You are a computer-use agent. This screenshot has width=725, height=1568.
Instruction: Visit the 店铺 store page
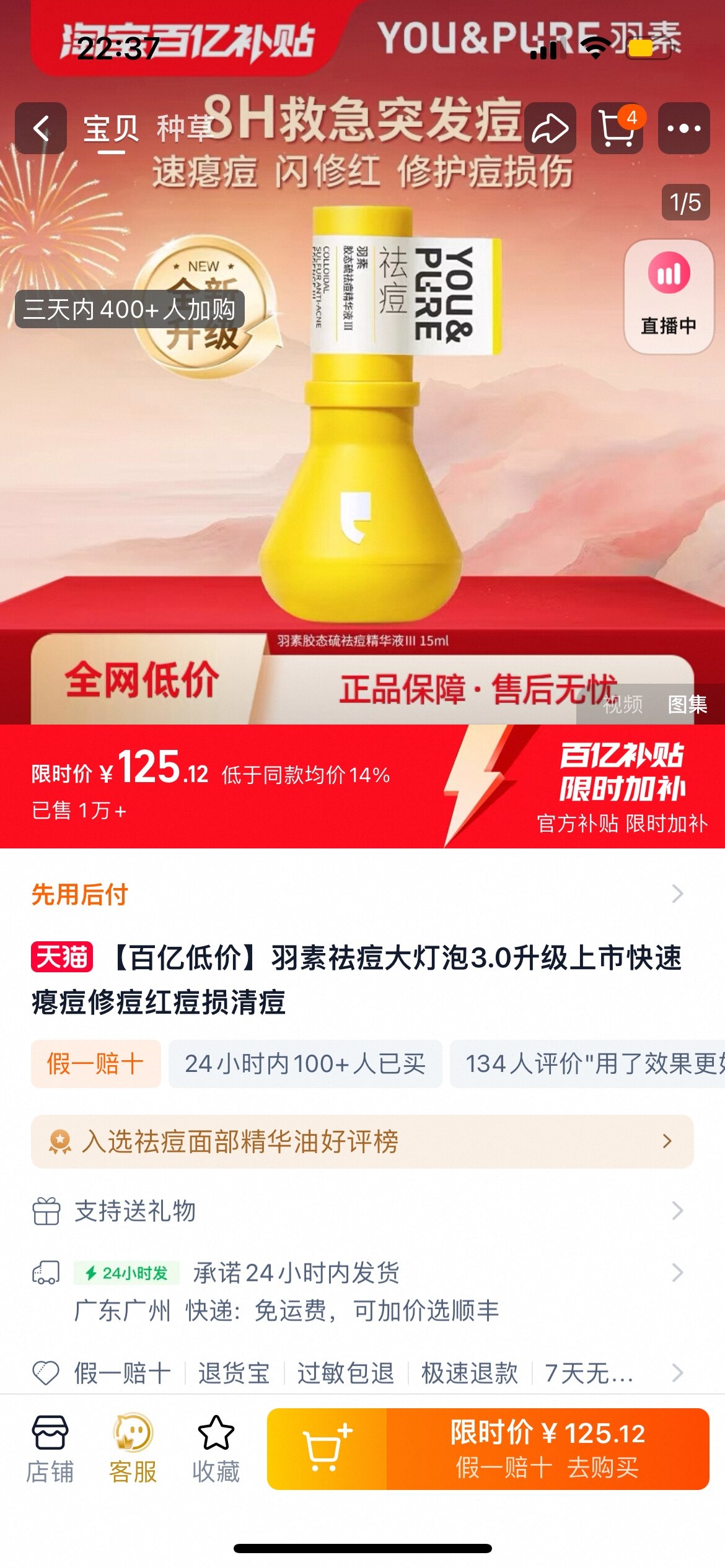point(50,1449)
